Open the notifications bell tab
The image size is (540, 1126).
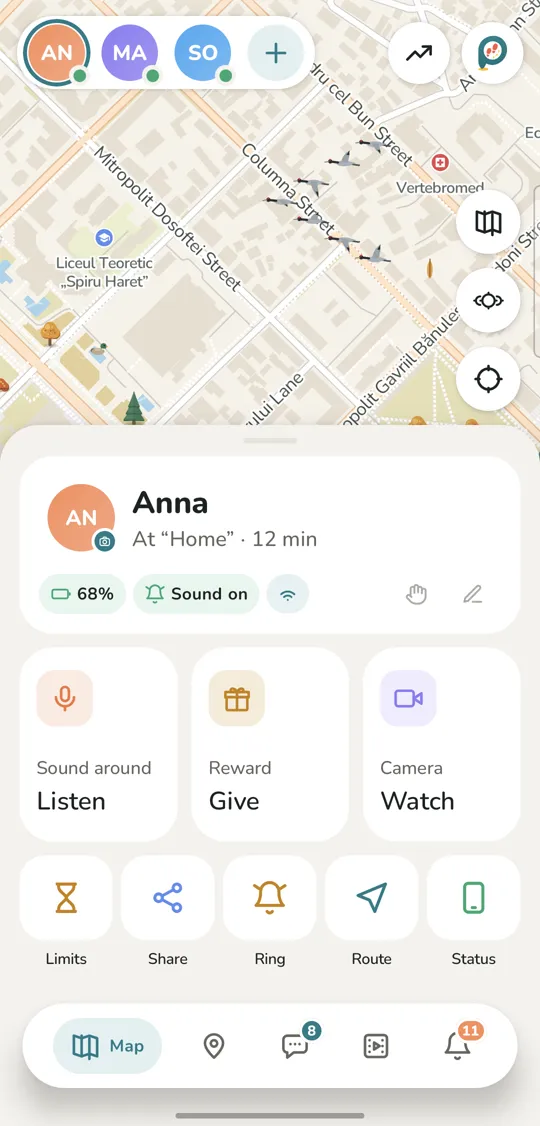pyautogui.click(x=457, y=1046)
